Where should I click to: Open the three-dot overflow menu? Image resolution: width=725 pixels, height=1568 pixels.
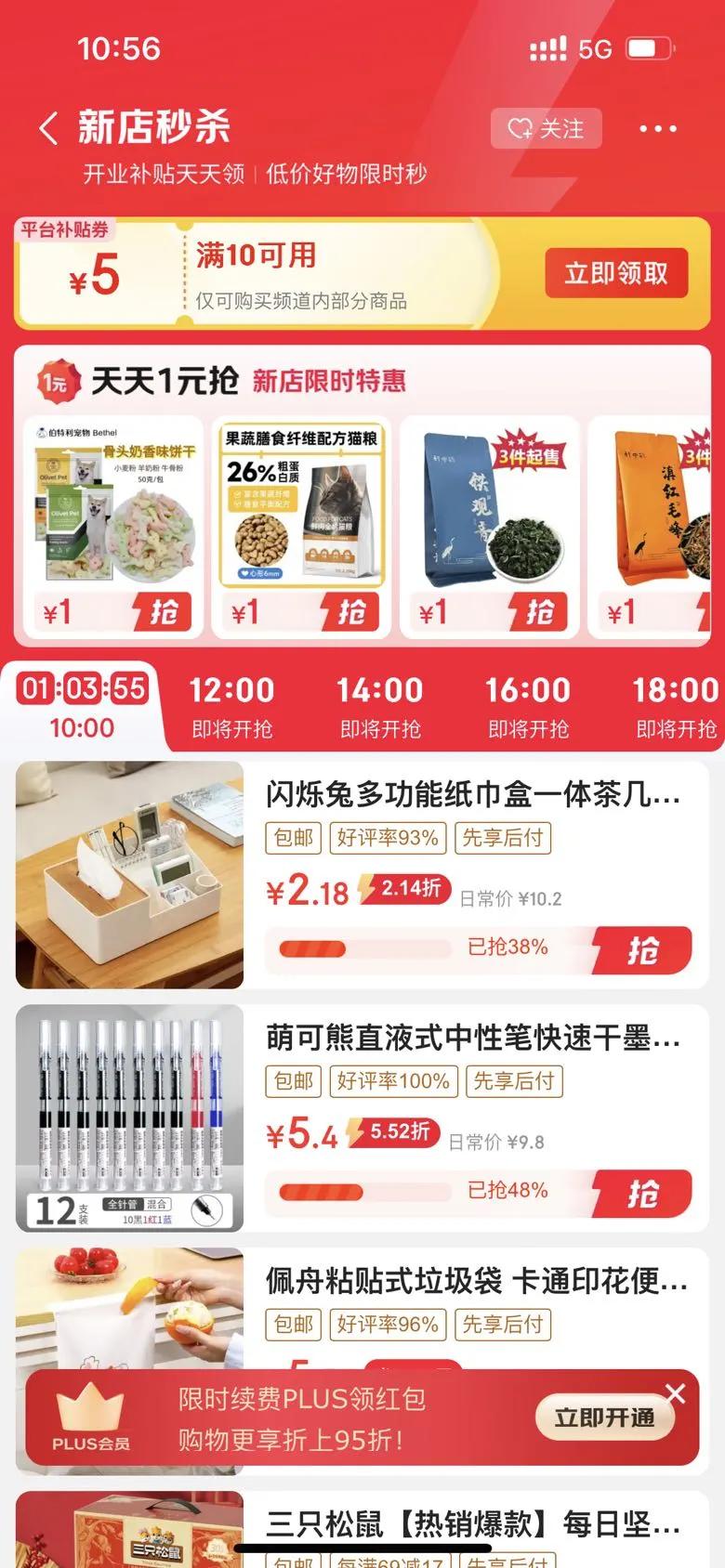point(658,128)
